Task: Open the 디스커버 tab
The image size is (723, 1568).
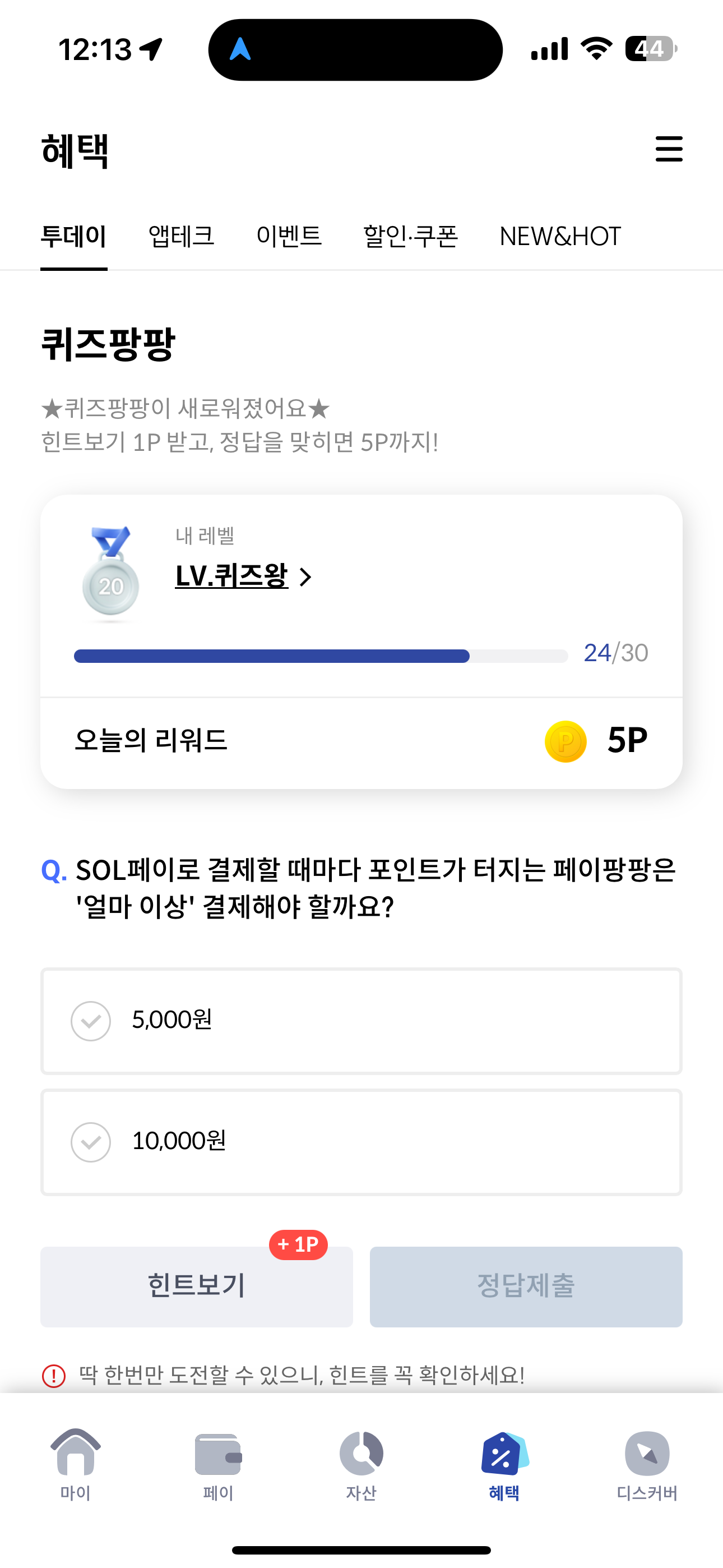Action: tap(647, 1465)
